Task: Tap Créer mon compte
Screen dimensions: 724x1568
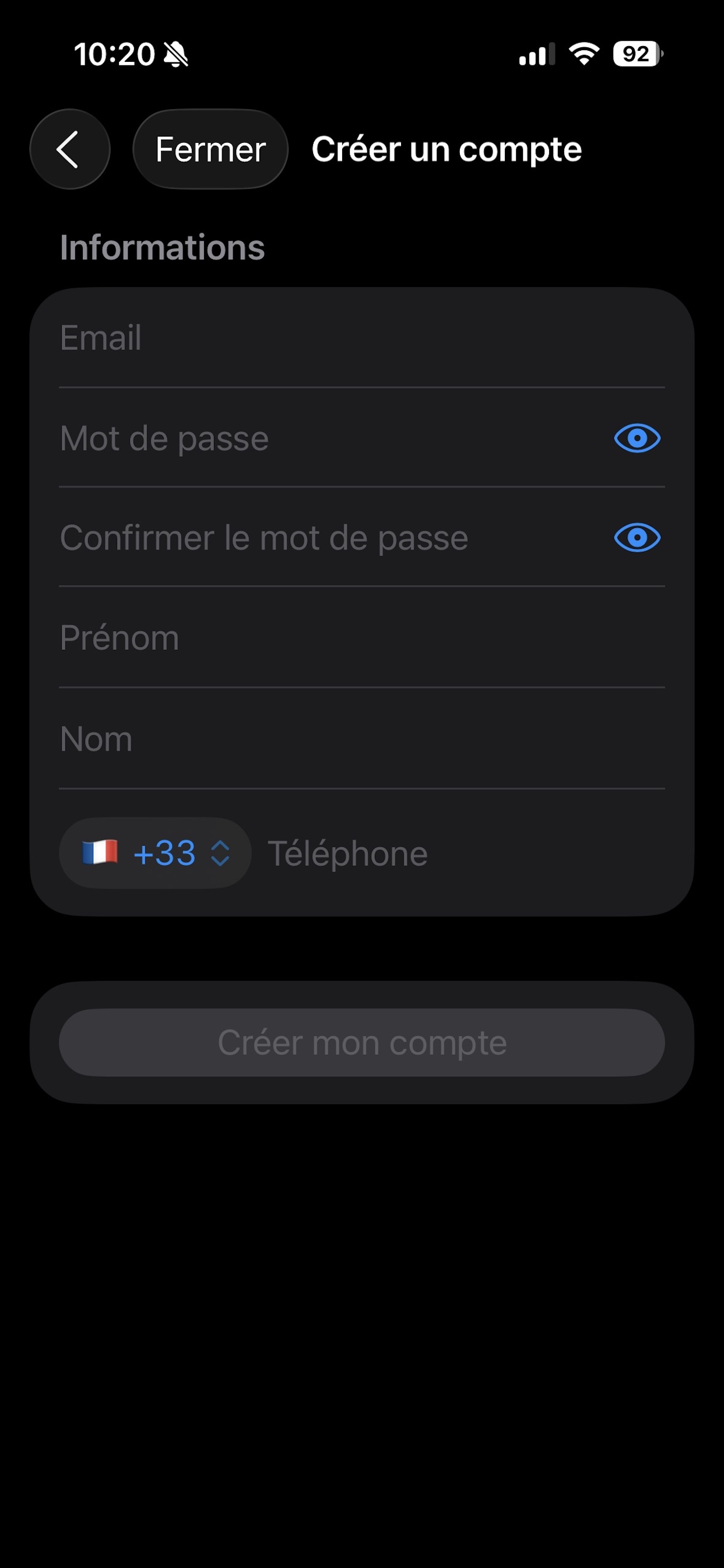Action: [x=362, y=1042]
